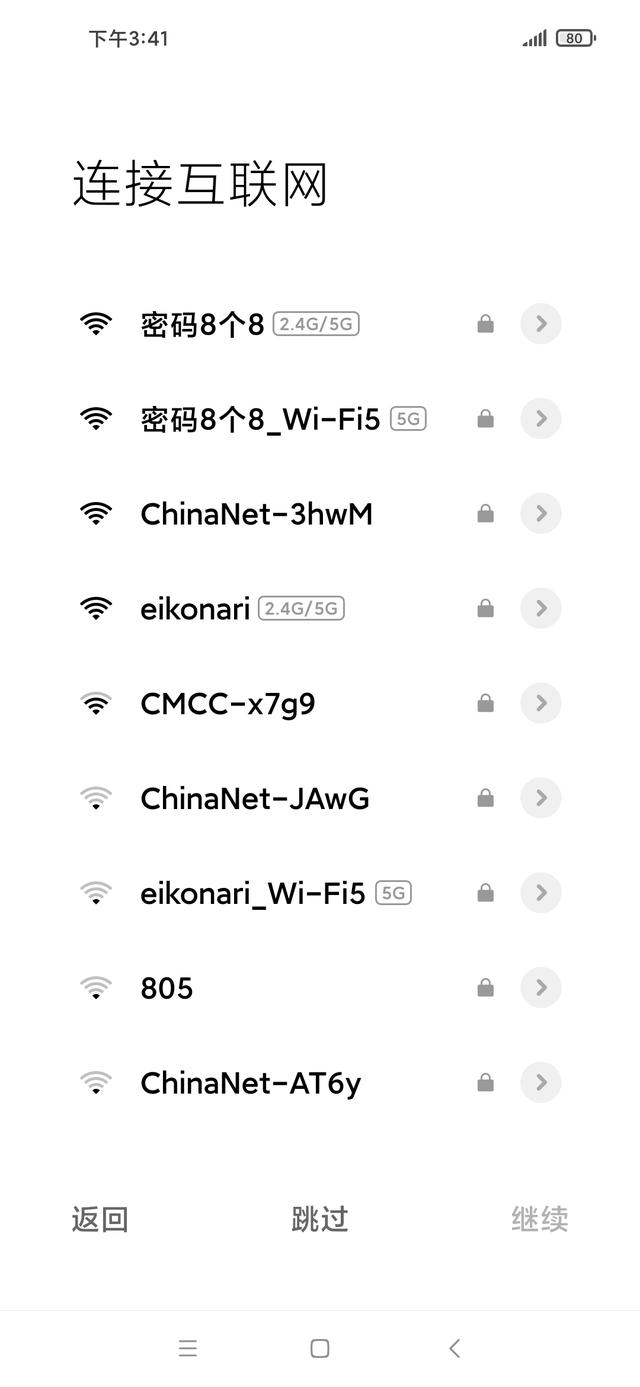The width and height of the screenshot is (640, 1387).
Task: Join the ChinaNet-AT6y network
Action: (x=250, y=1083)
